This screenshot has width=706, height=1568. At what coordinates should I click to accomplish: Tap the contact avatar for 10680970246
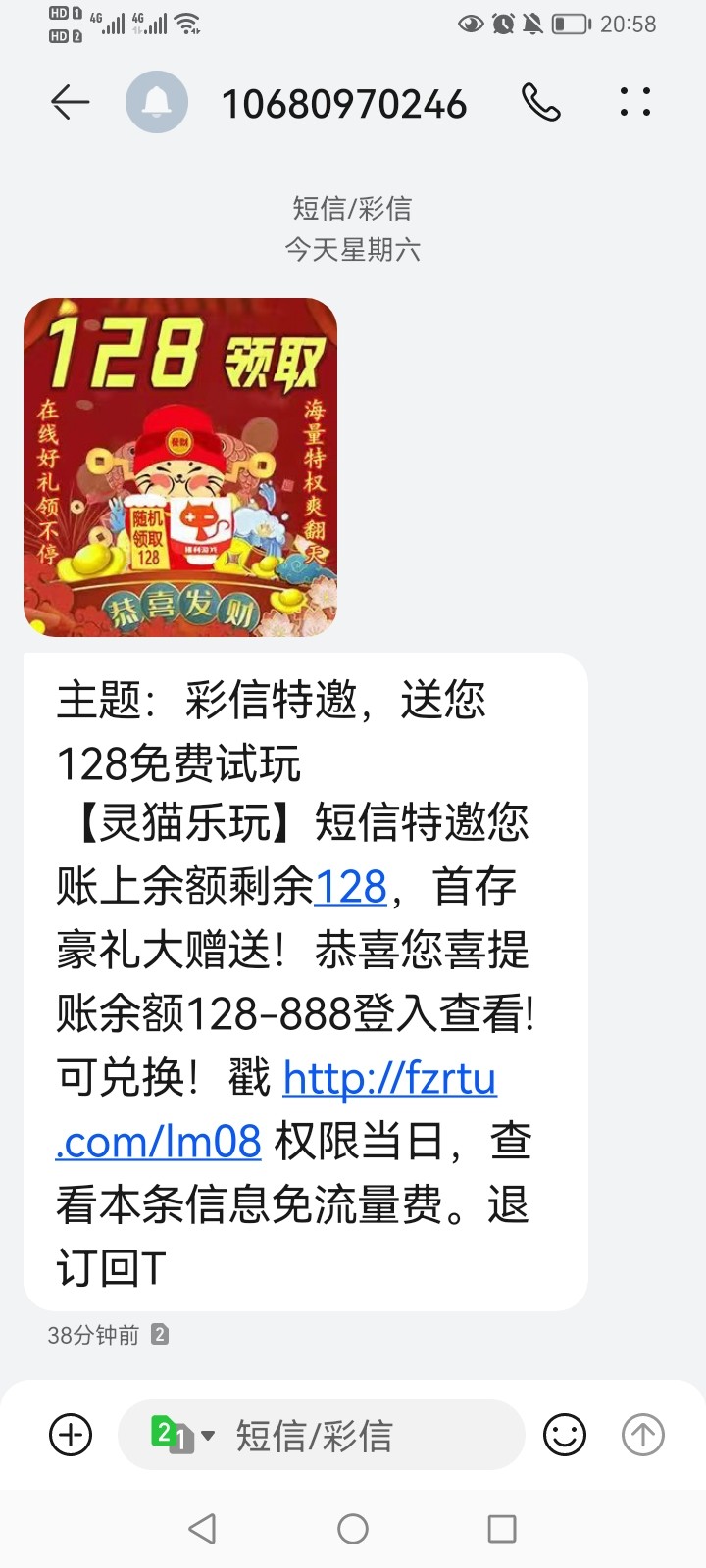tap(157, 103)
